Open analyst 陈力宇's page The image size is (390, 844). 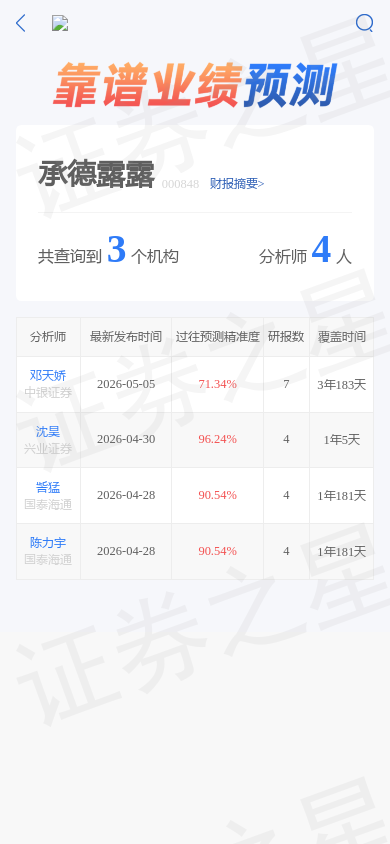click(x=48, y=543)
